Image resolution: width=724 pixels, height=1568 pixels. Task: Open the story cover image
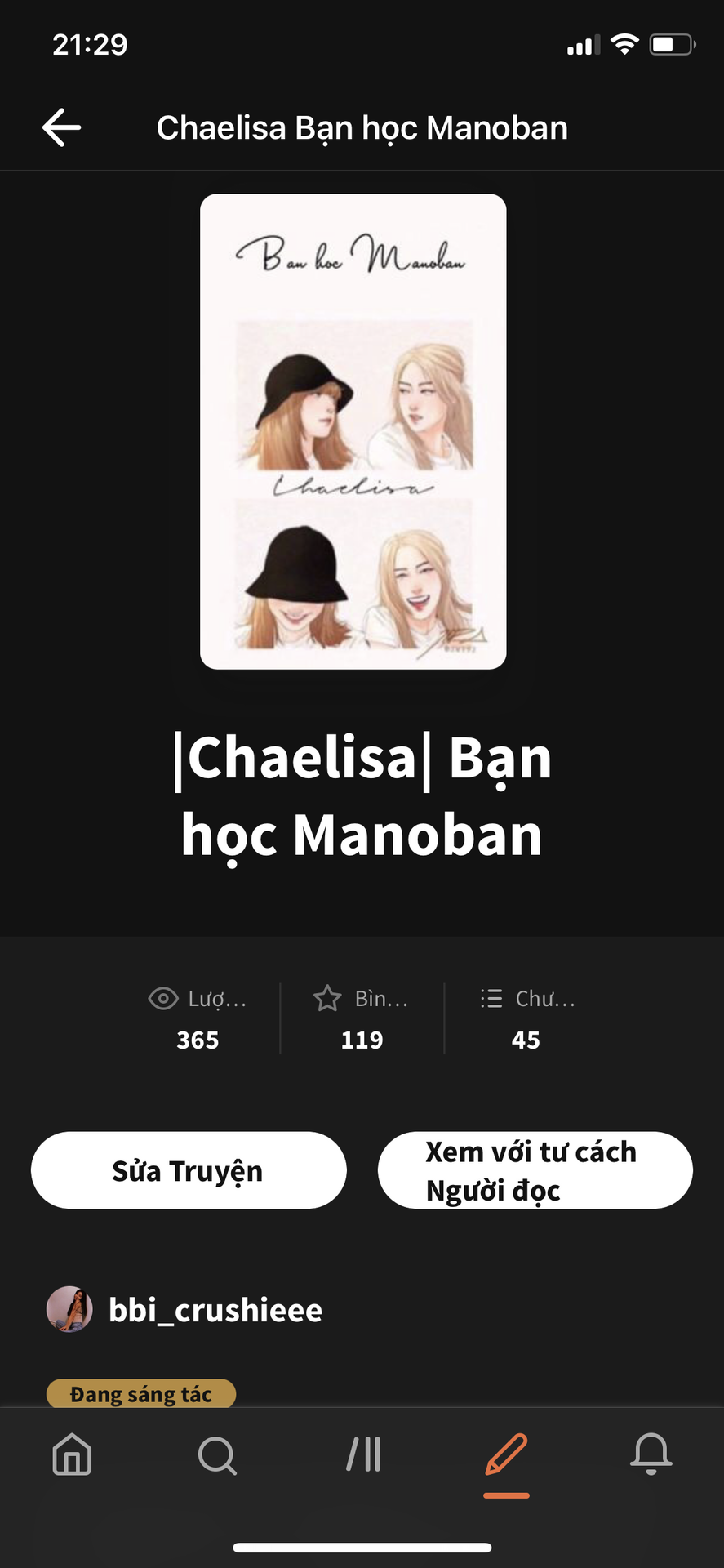353,431
